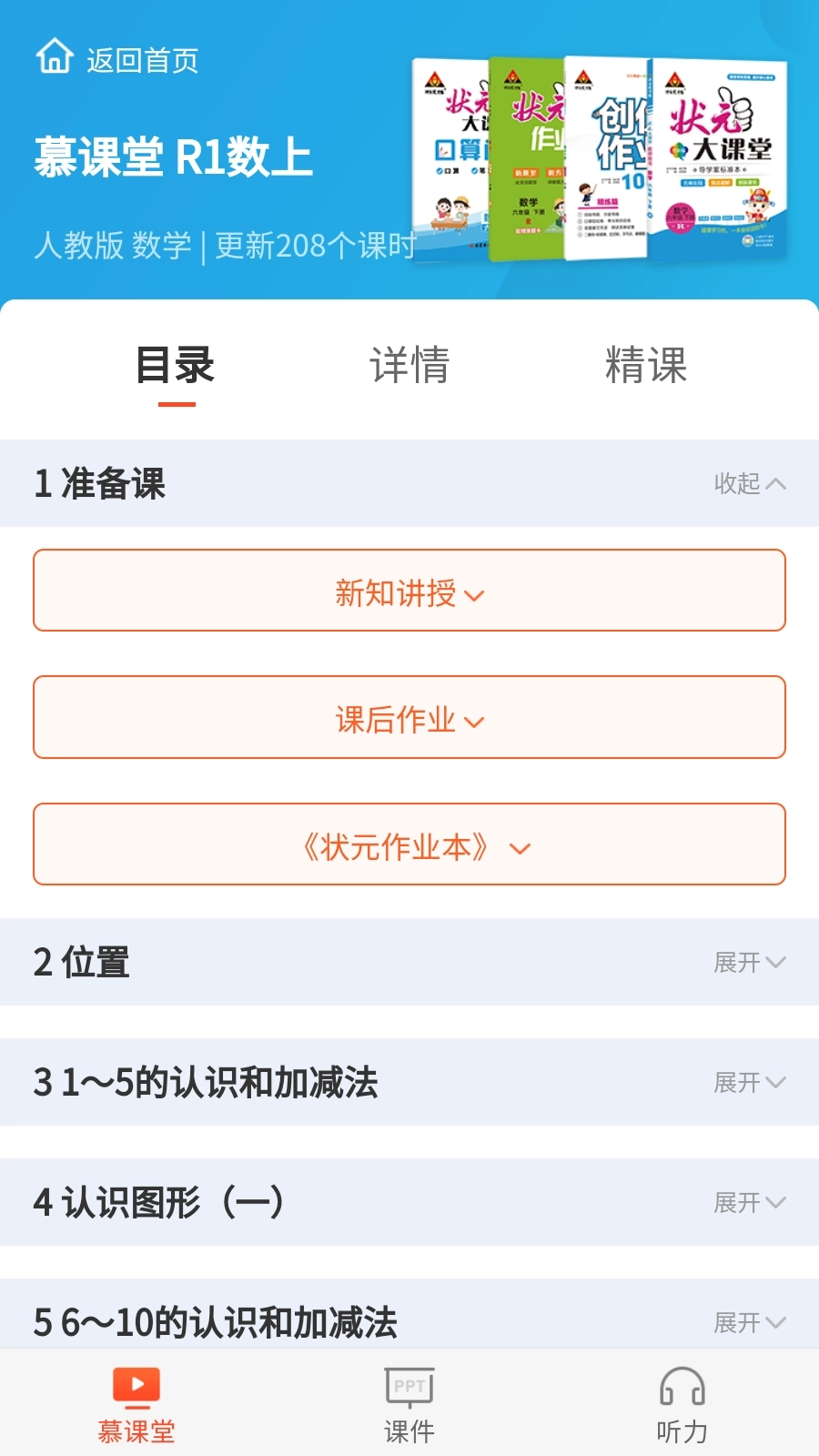Return to the home page (返回首页)
The width and height of the screenshot is (819, 1456).
tap(117, 59)
